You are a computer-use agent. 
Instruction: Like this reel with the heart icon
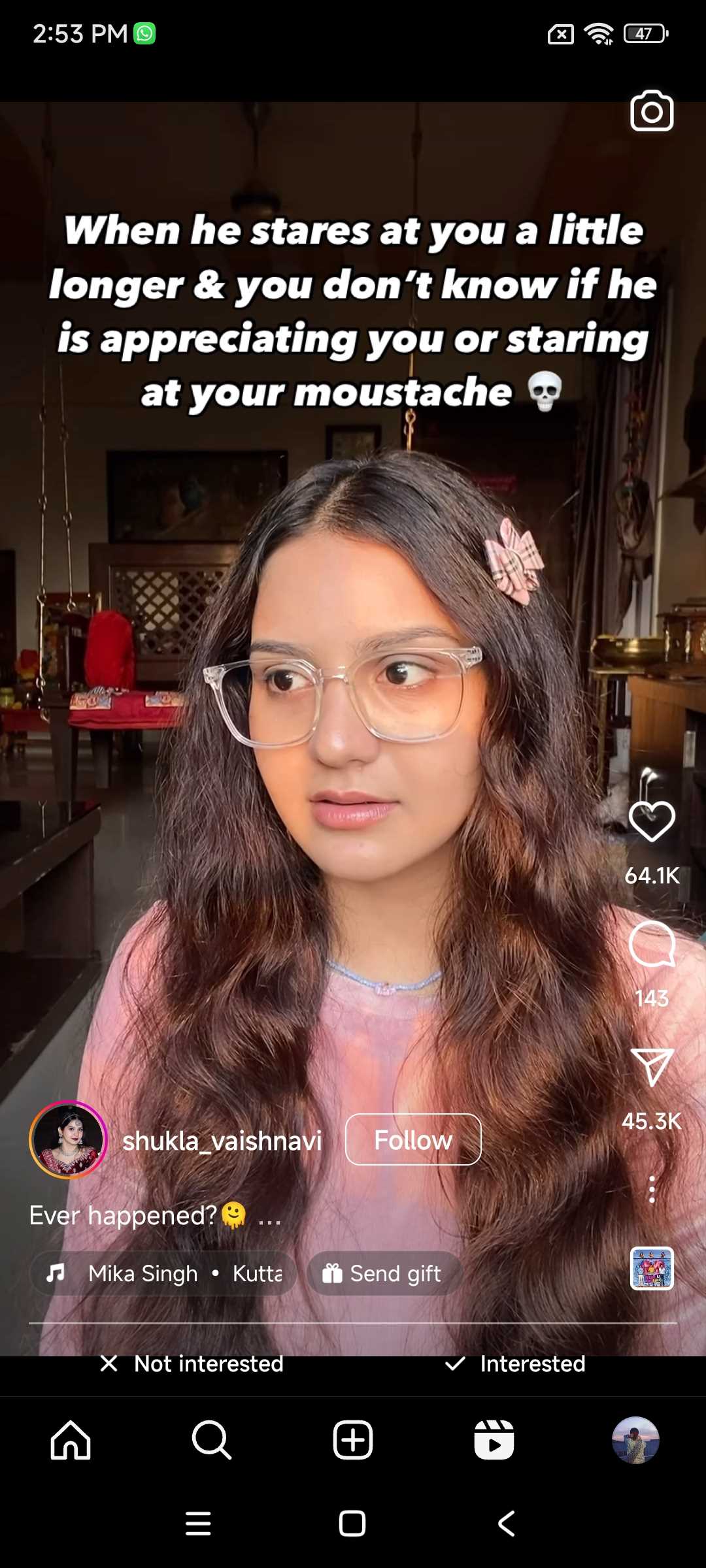tap(652, 821)
